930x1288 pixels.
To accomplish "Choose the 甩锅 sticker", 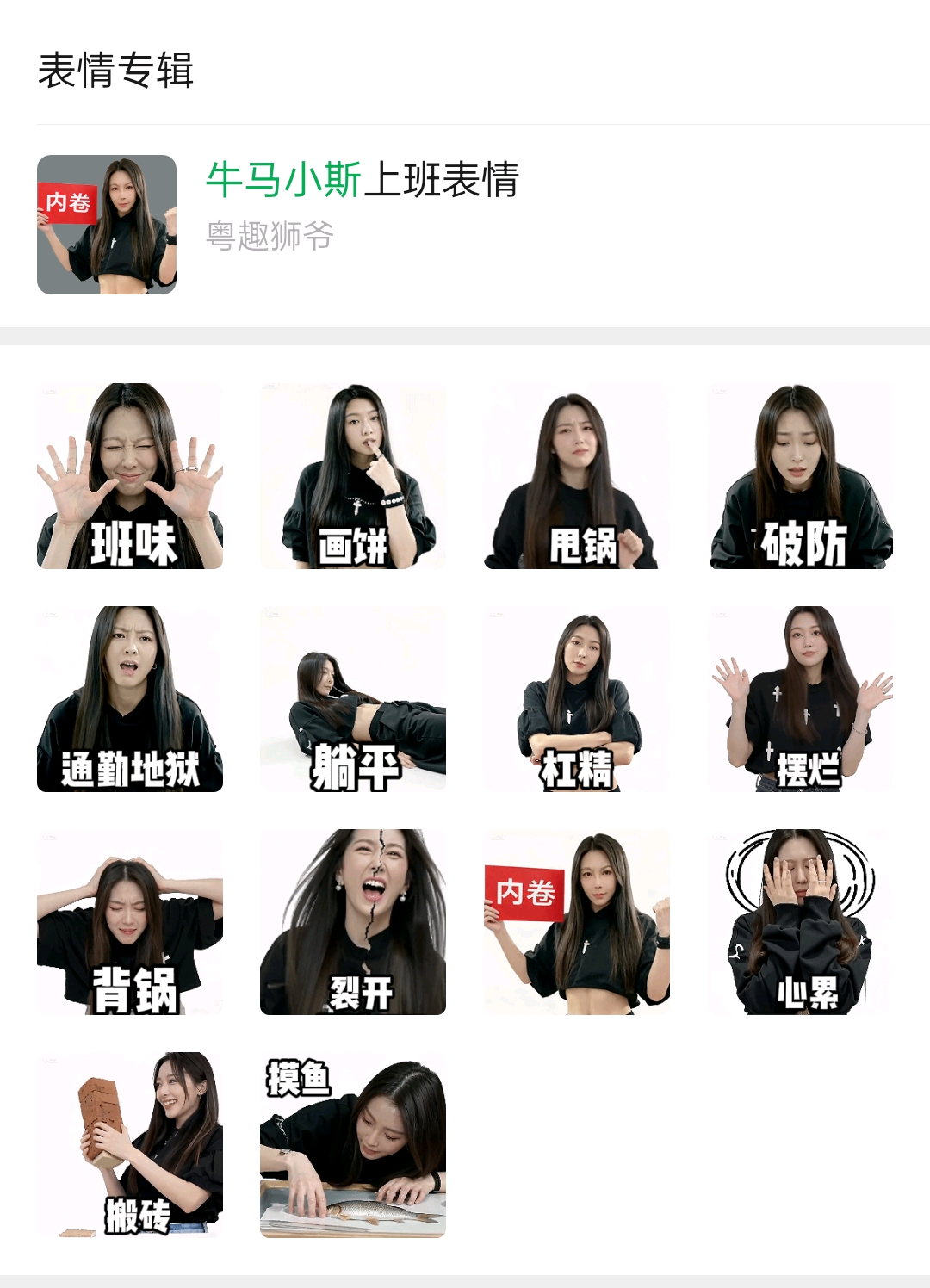I will pos(576,476).
